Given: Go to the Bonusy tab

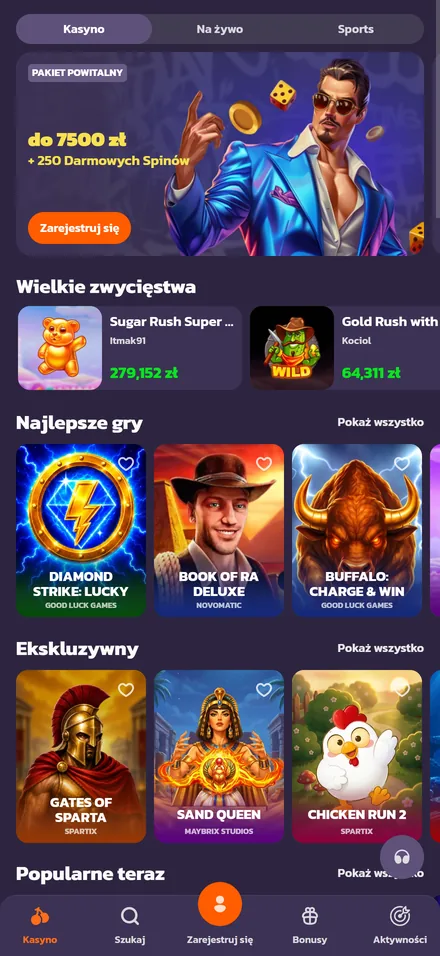Looking at the screenshot, I should pyautogui.click(x=310, y=924).
